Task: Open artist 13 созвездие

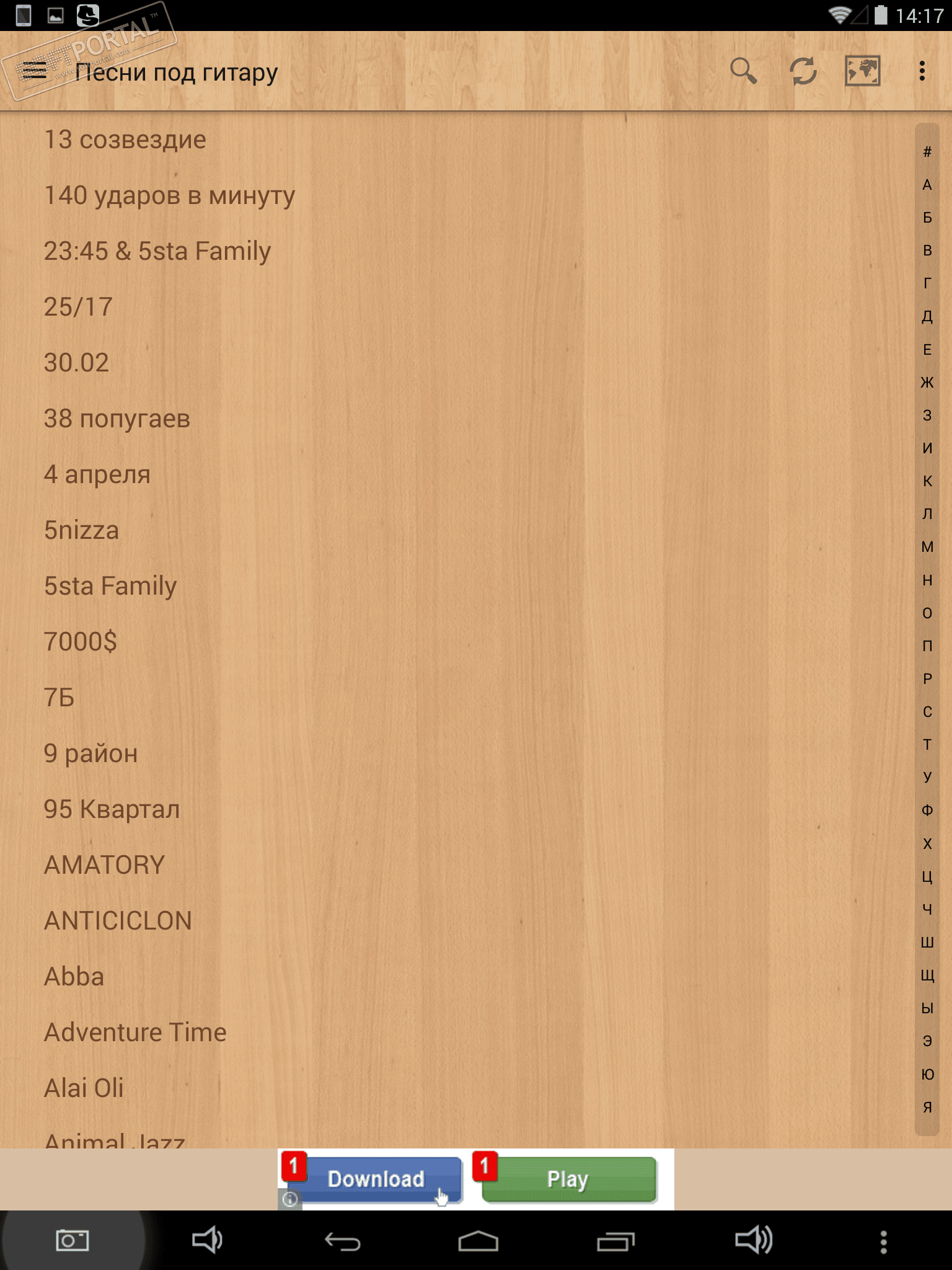Action: (x=125, y=140)
